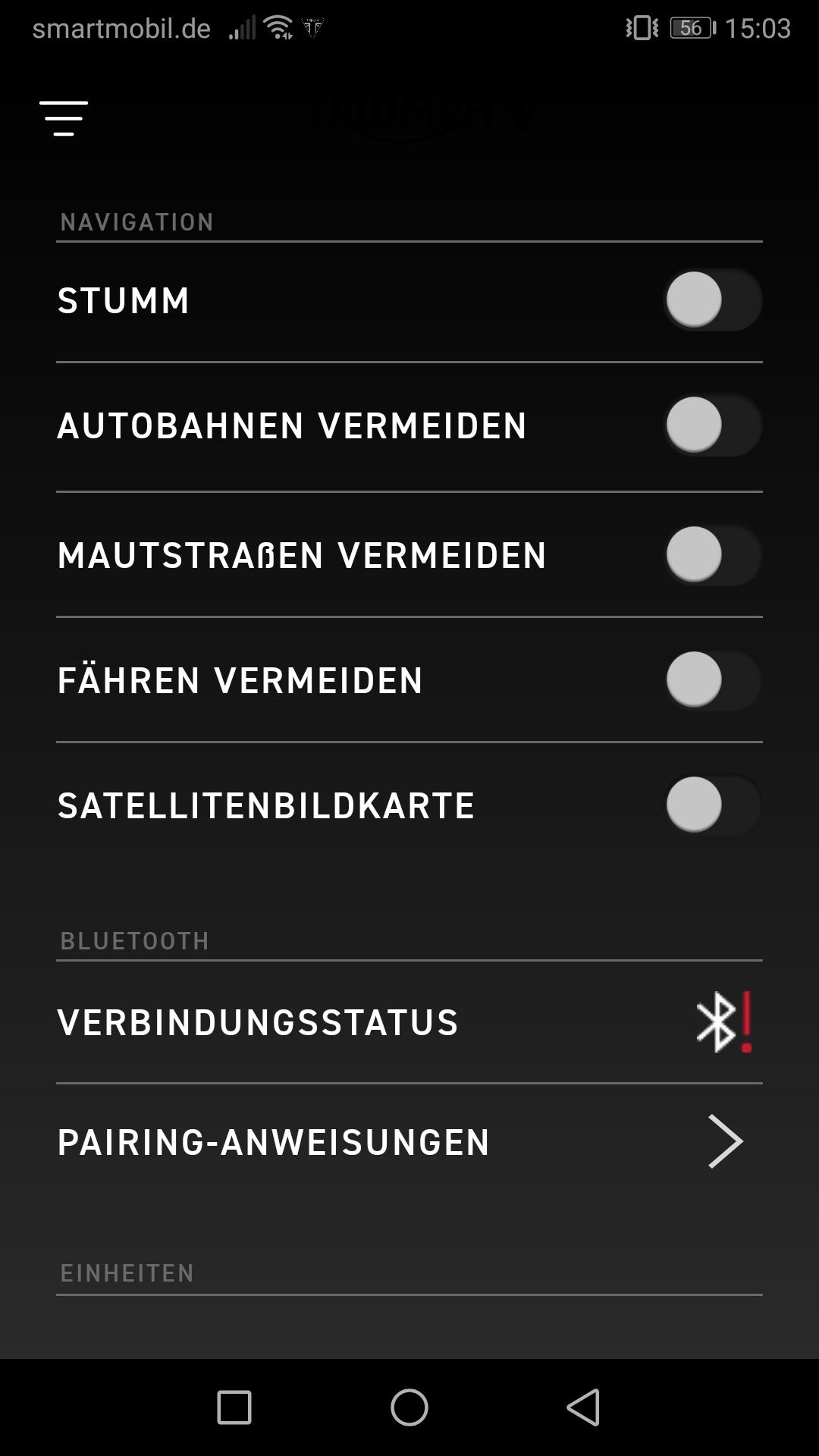Turn on Autobahnen vermeiden
Screen dimensions: 819x1456
(713, 425)
